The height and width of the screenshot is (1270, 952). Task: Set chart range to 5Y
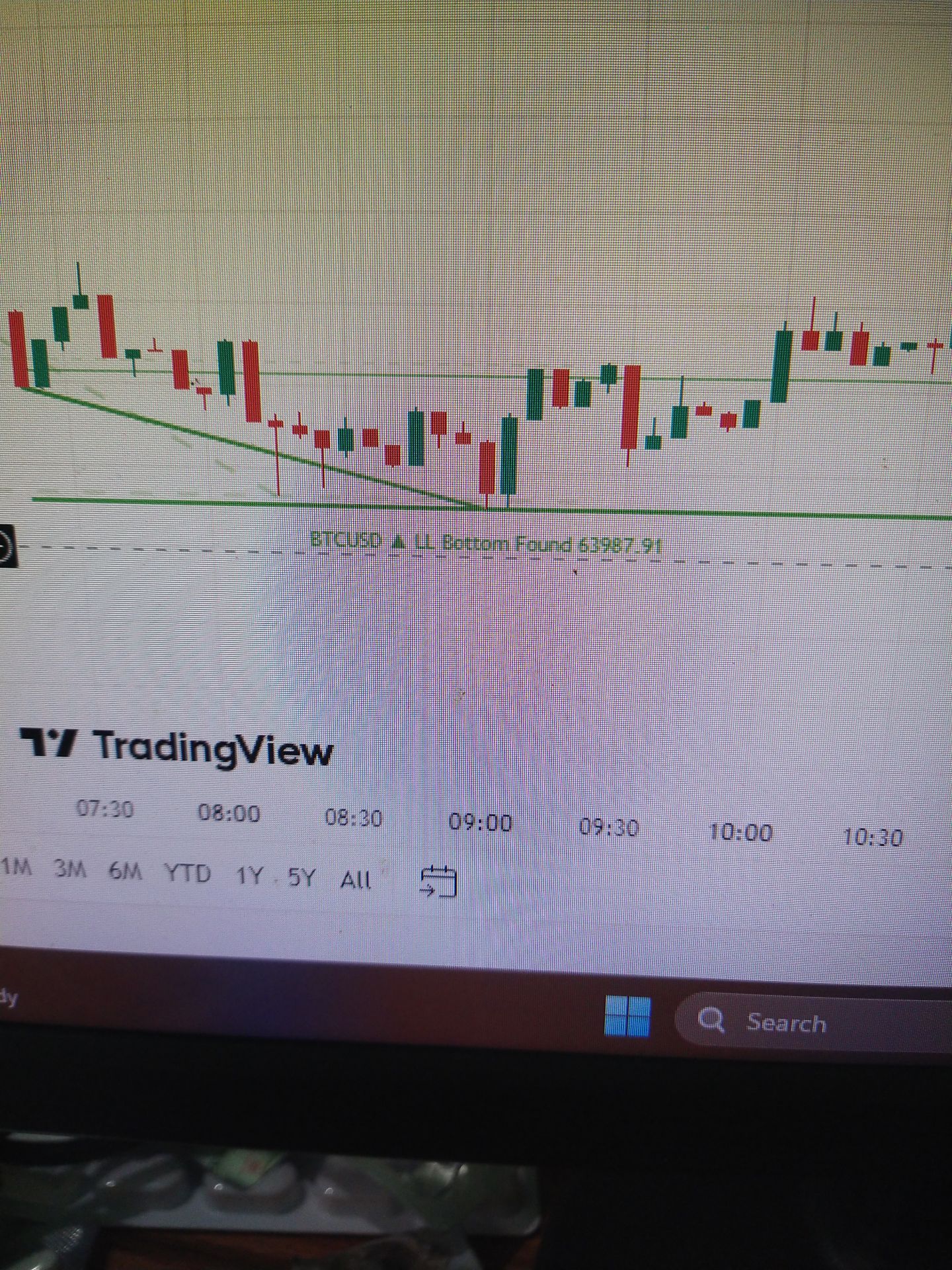point(302,878)
